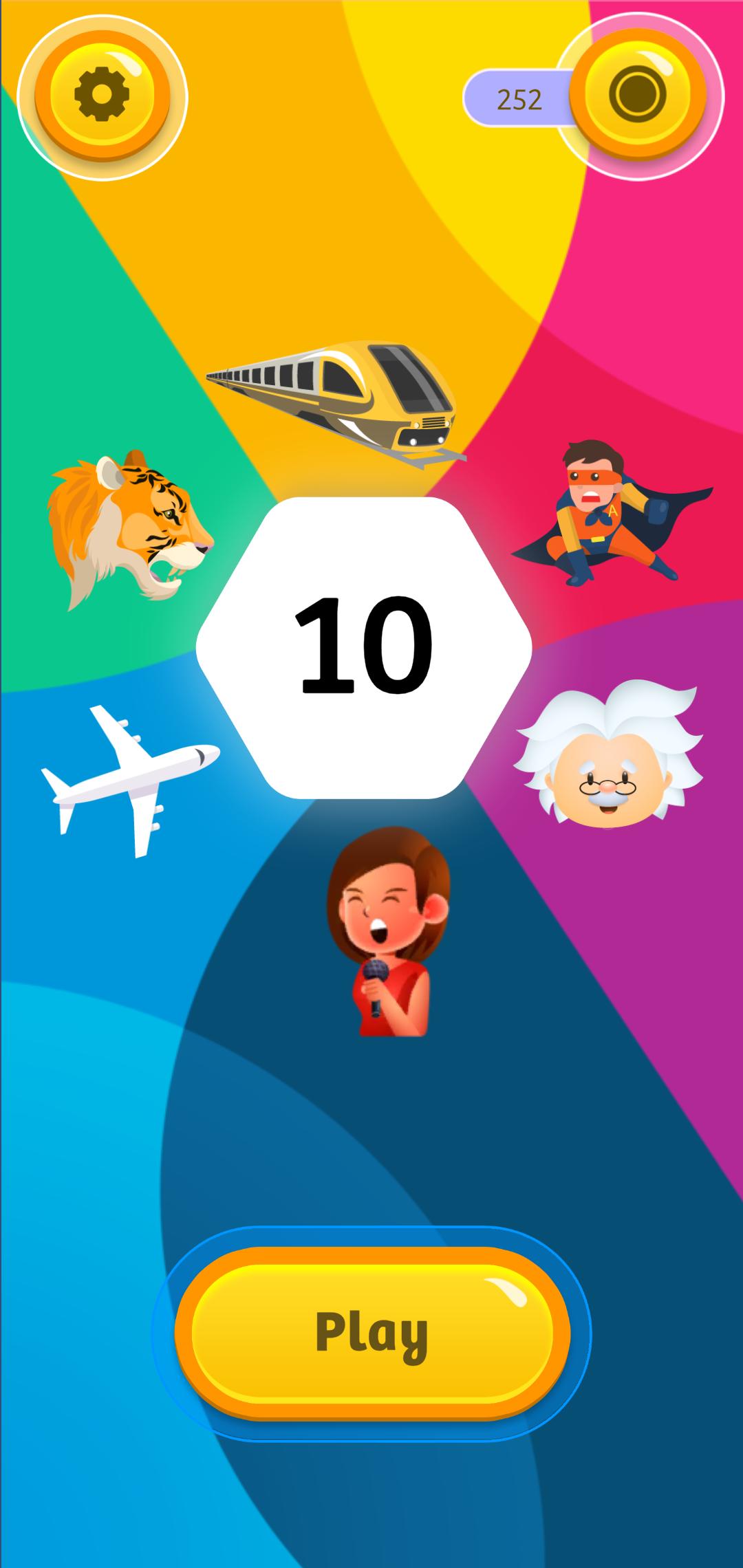Choose the white-haired scientist category
743x1568 pixels.
[610, 754]
